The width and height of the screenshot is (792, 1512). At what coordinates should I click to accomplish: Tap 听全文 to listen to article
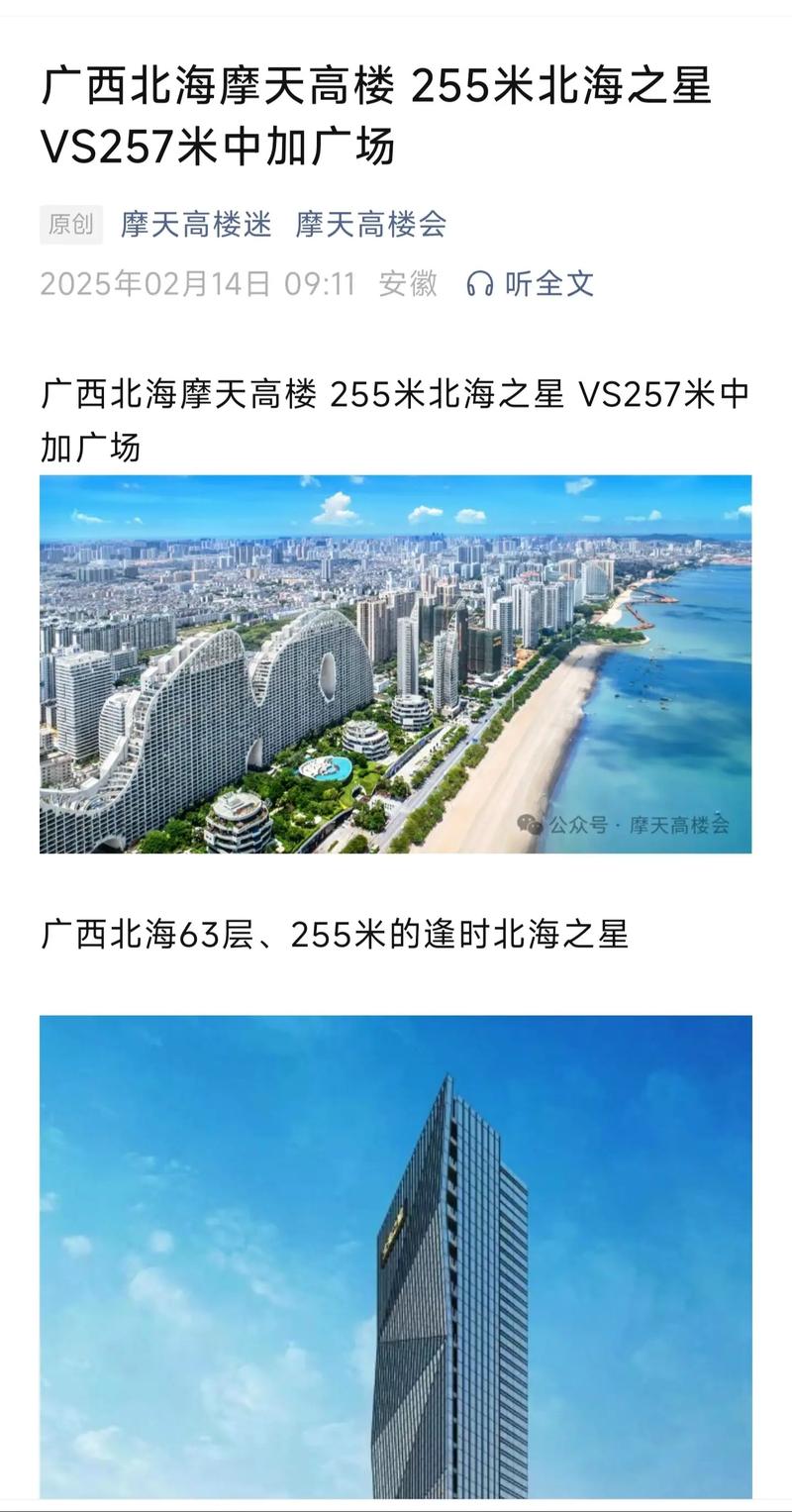[x=531, y=284]
